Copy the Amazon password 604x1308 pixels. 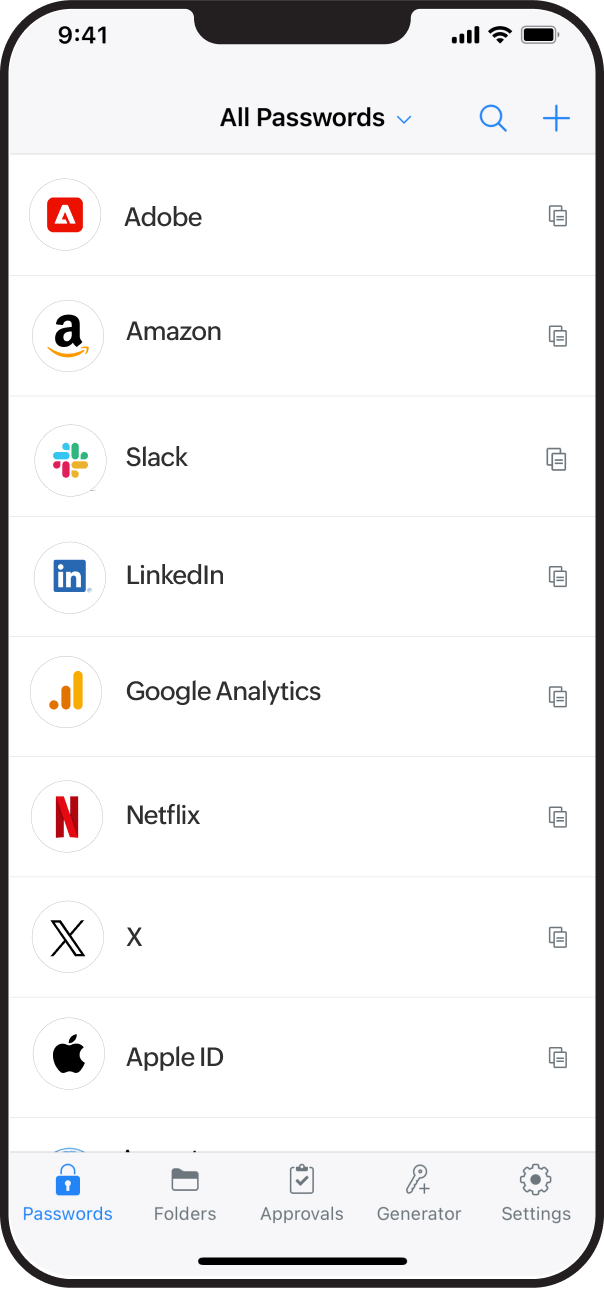(558, 336)
